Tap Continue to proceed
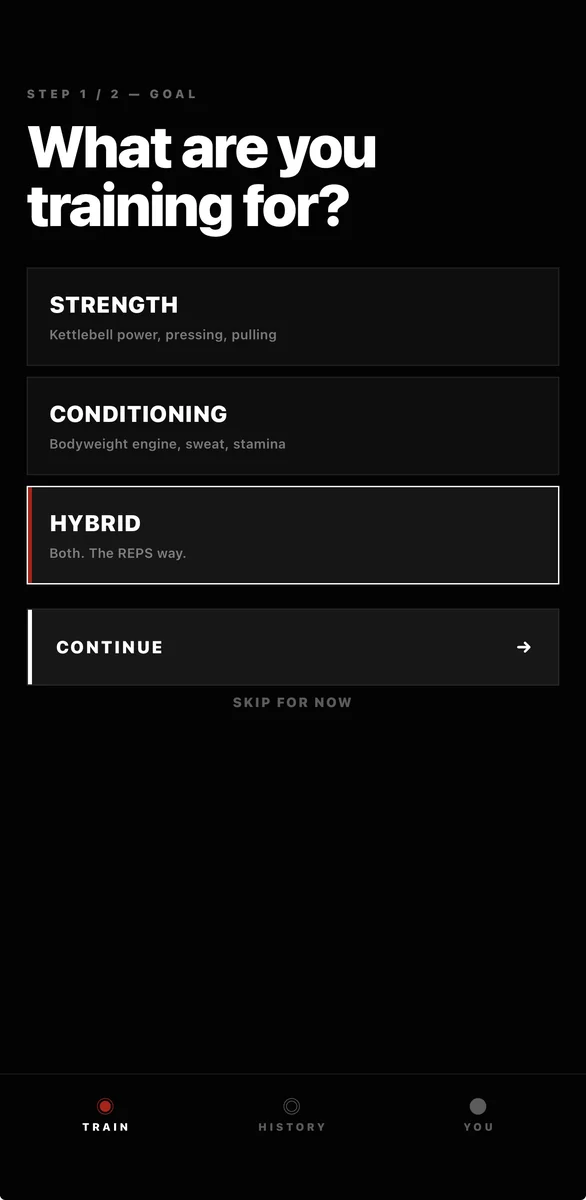 click(293, 647)
